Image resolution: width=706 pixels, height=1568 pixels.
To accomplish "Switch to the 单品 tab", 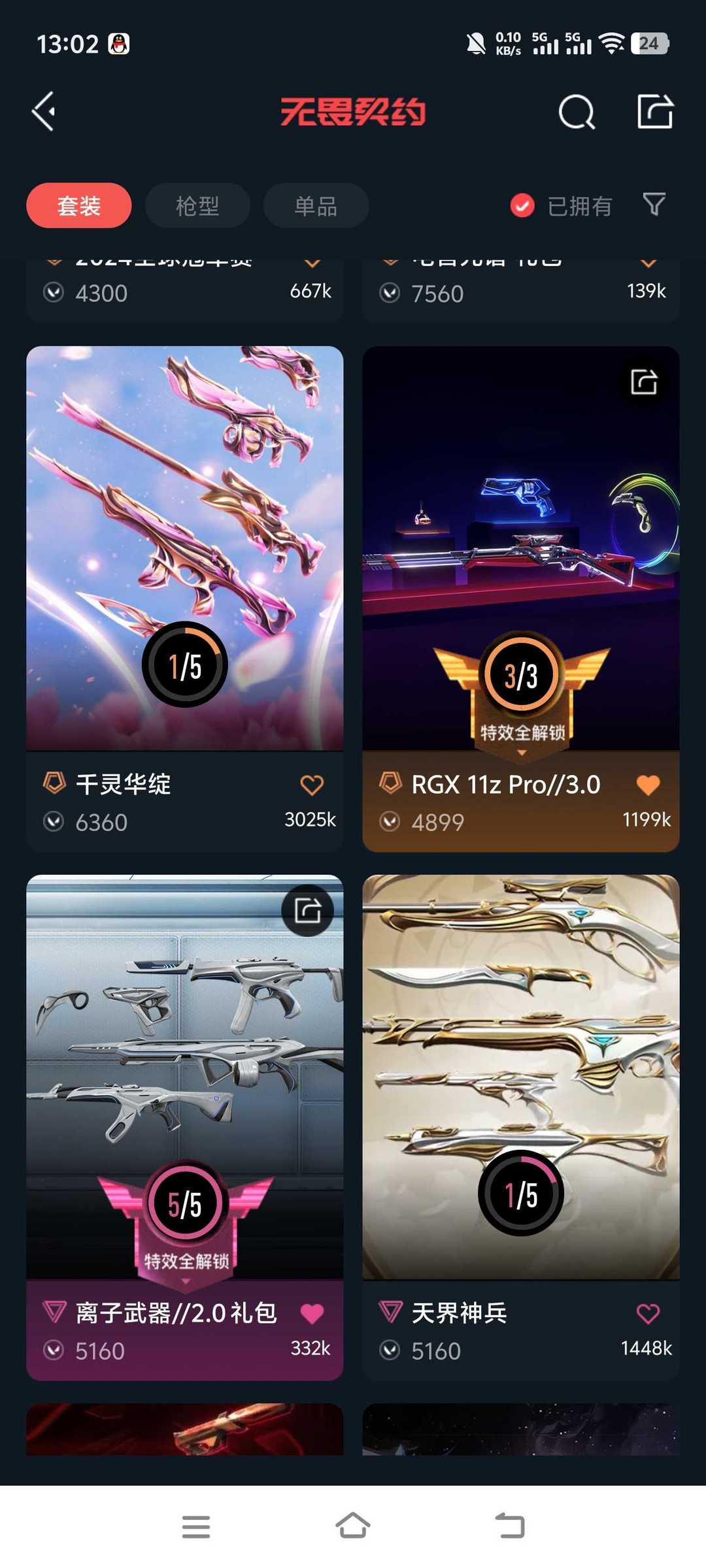I will 316,206.
